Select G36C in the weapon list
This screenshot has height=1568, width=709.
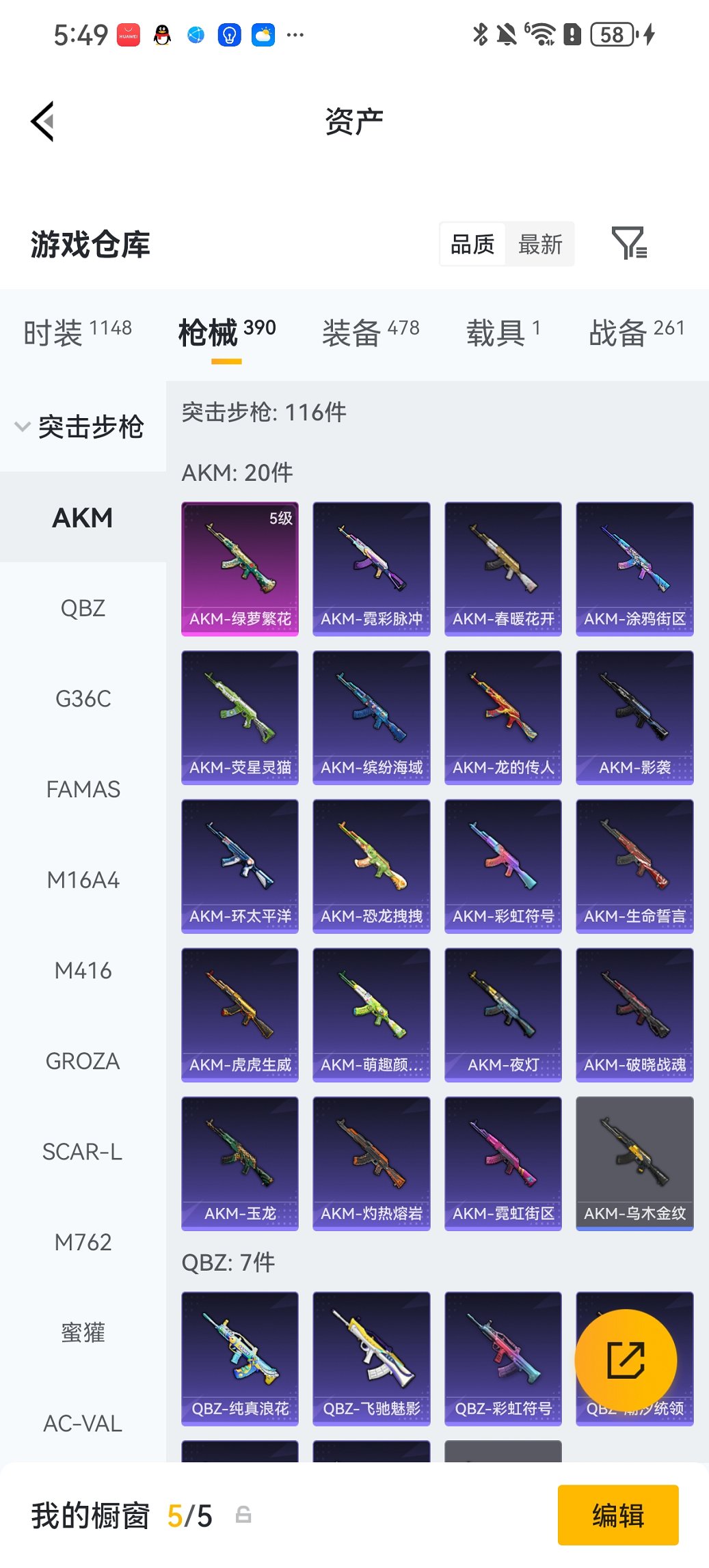tap(83, 699)
